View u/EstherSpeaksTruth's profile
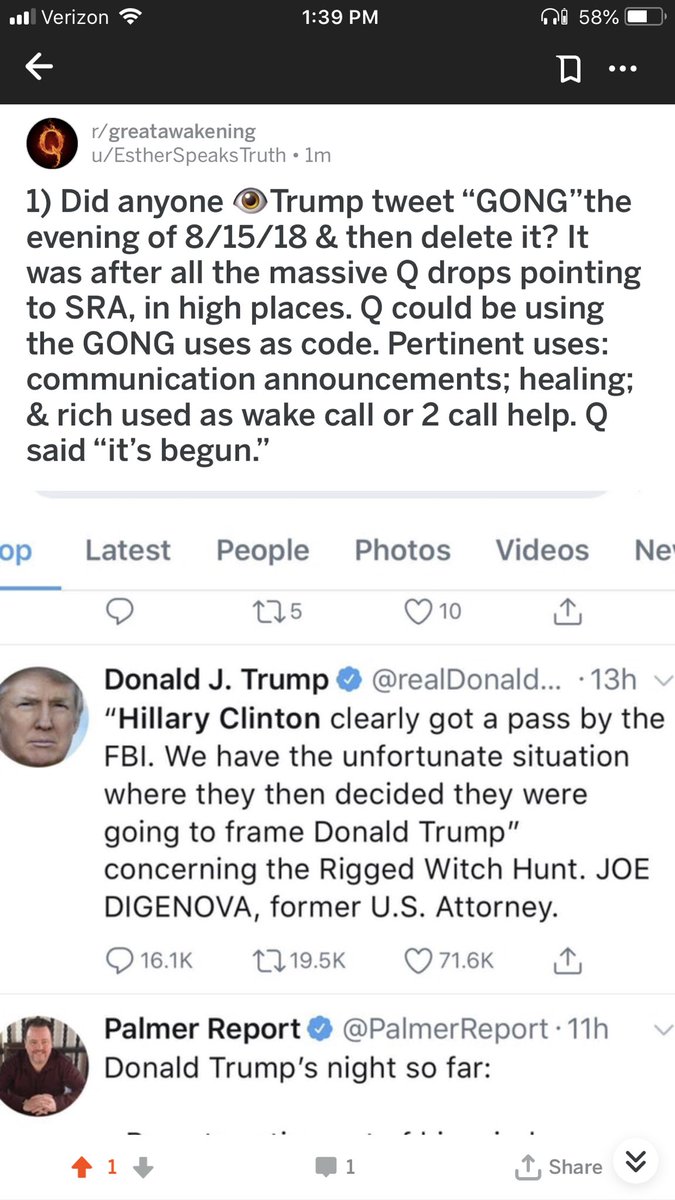675x1200 pixels. click(180, 155)
